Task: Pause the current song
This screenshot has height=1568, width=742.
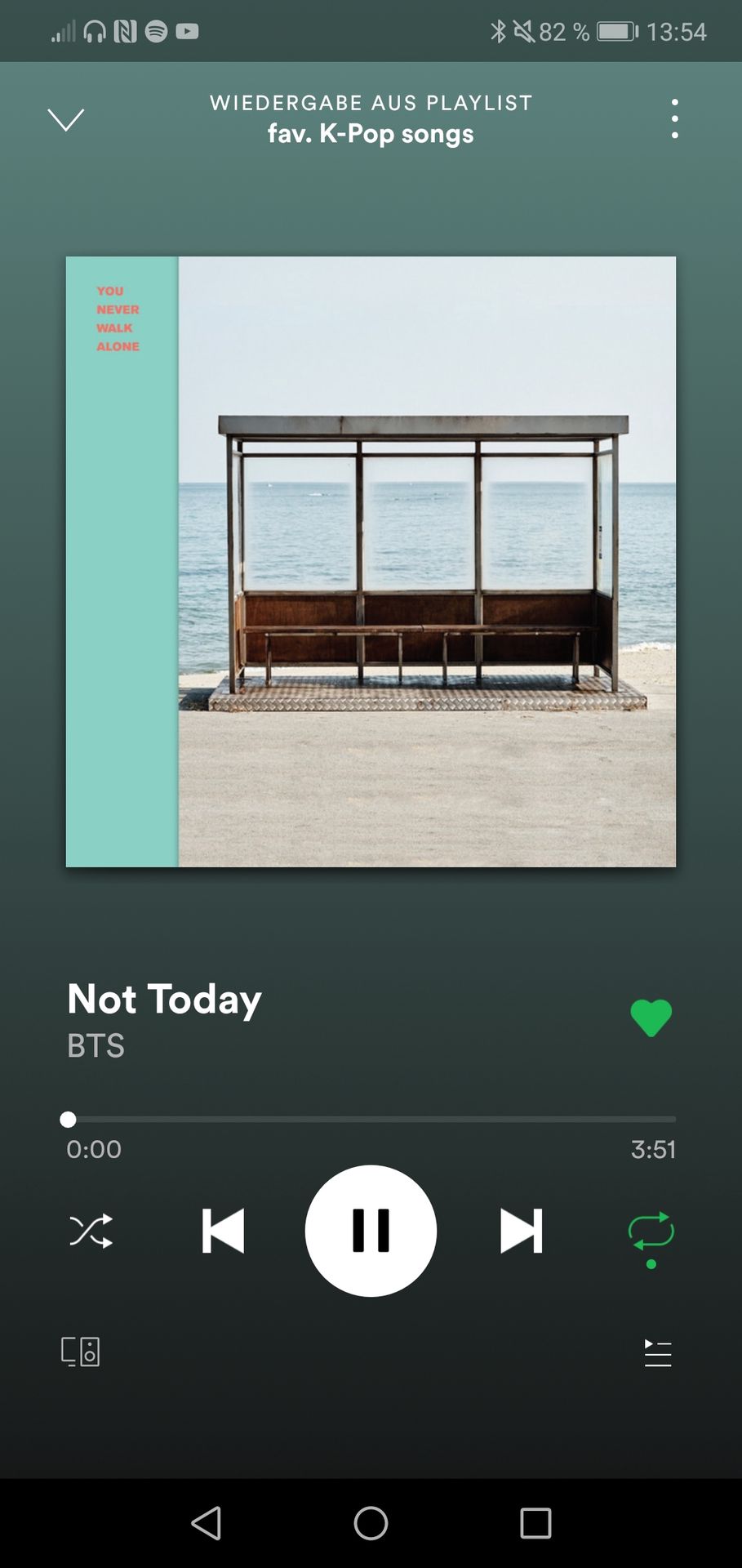Action: 371,1231
